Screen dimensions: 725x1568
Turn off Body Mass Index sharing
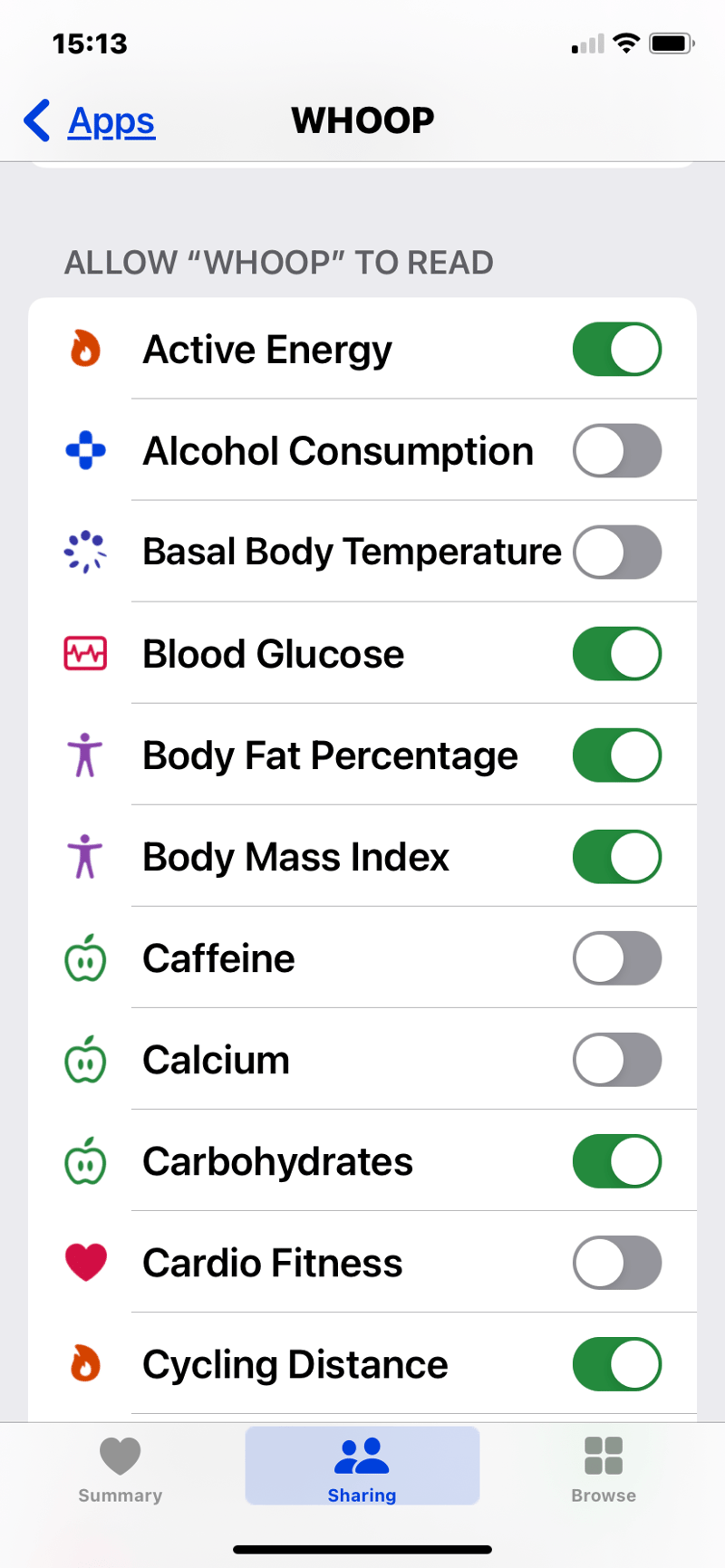[x=616, y=856]
